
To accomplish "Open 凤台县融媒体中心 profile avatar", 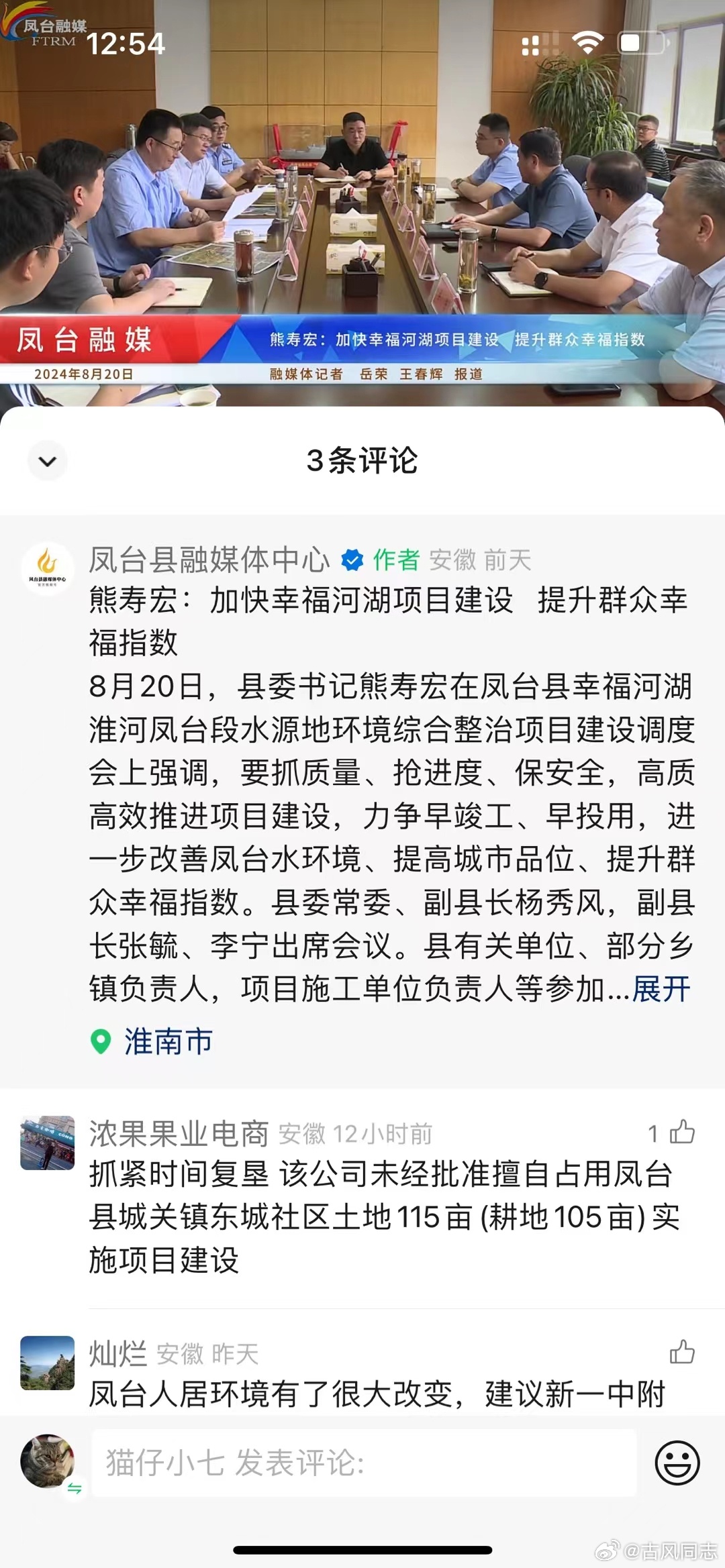I will [x=48, y=568].
